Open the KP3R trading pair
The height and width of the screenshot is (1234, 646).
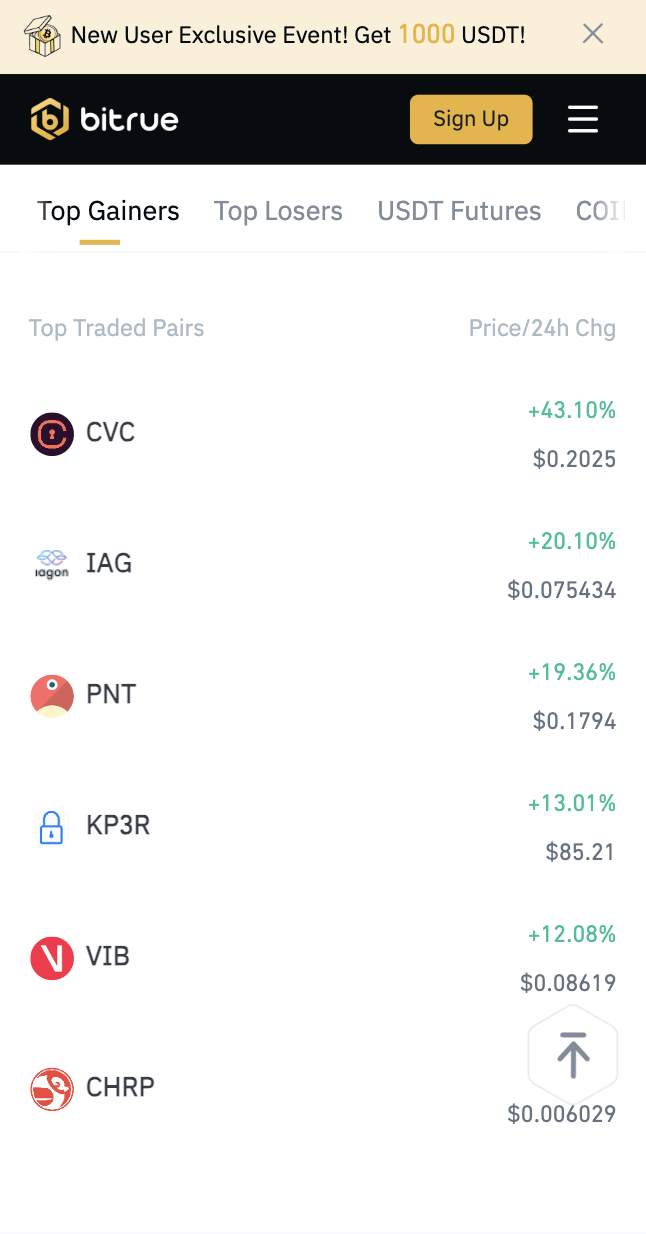(117, 826)
